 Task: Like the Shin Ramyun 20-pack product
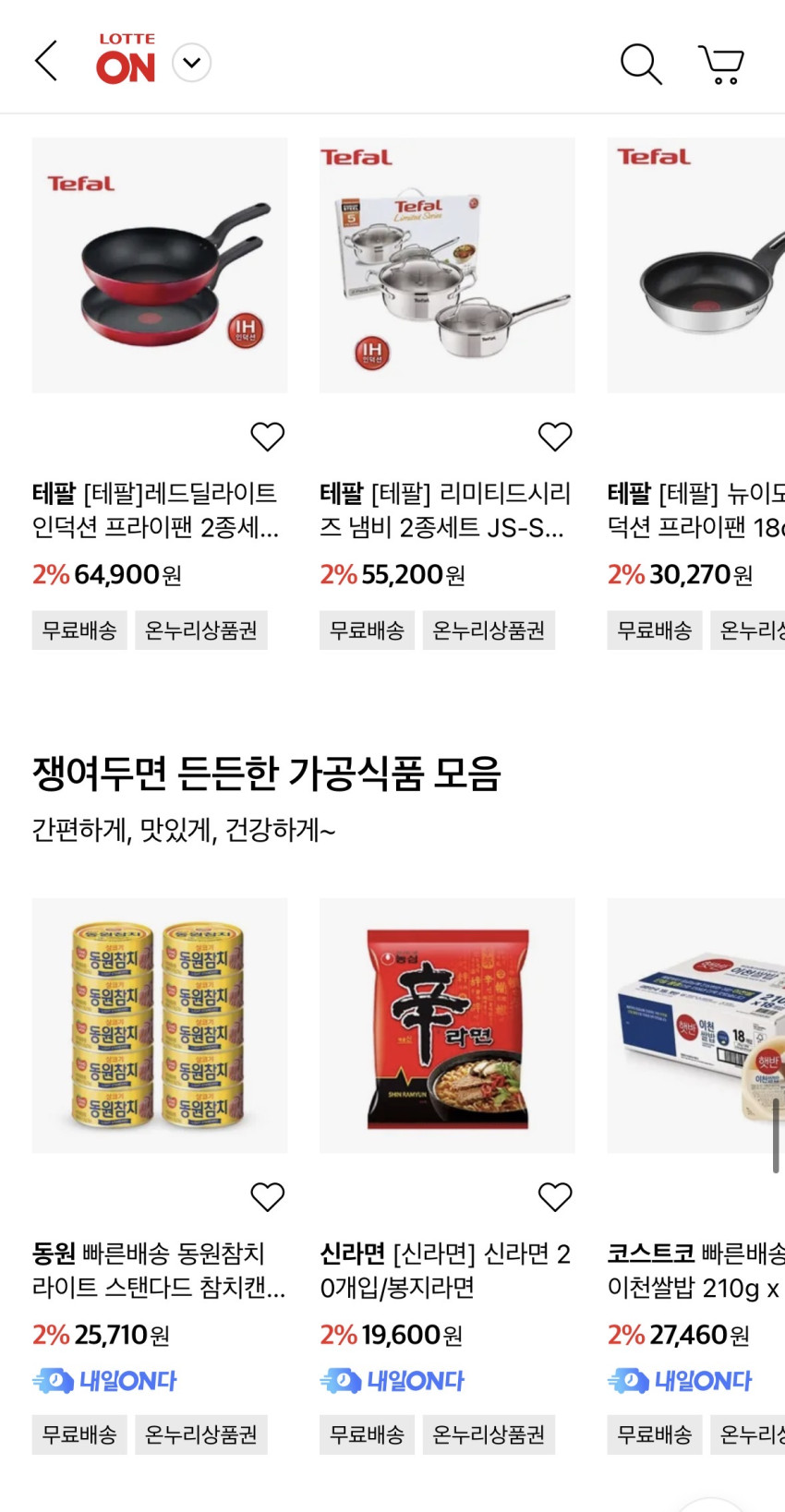pos(555,1196)
